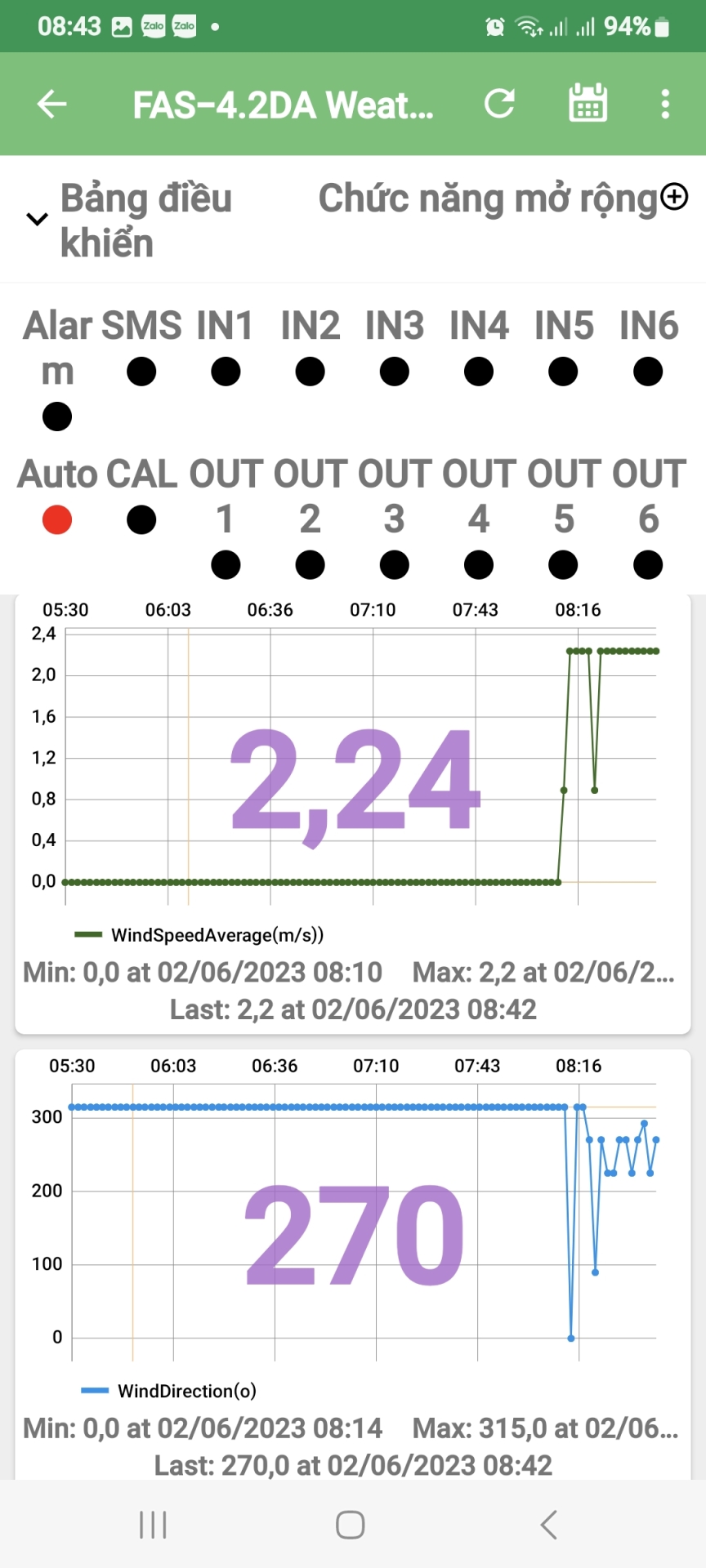The image size is (706, 1568).
Task: Toggle the Auto mode indicator
Action: (x=57, y=519)
